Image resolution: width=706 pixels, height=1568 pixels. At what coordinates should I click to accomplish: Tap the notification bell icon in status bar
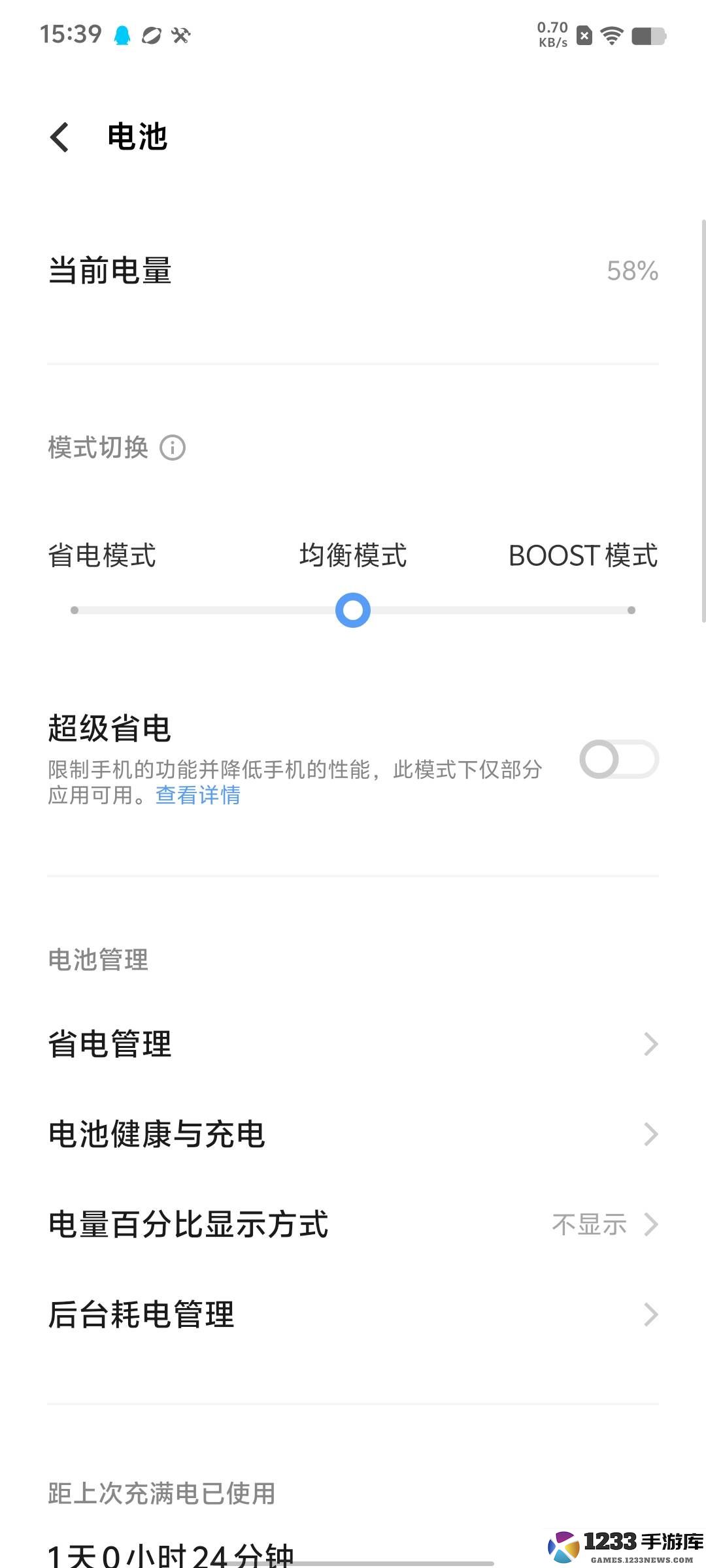122,37
